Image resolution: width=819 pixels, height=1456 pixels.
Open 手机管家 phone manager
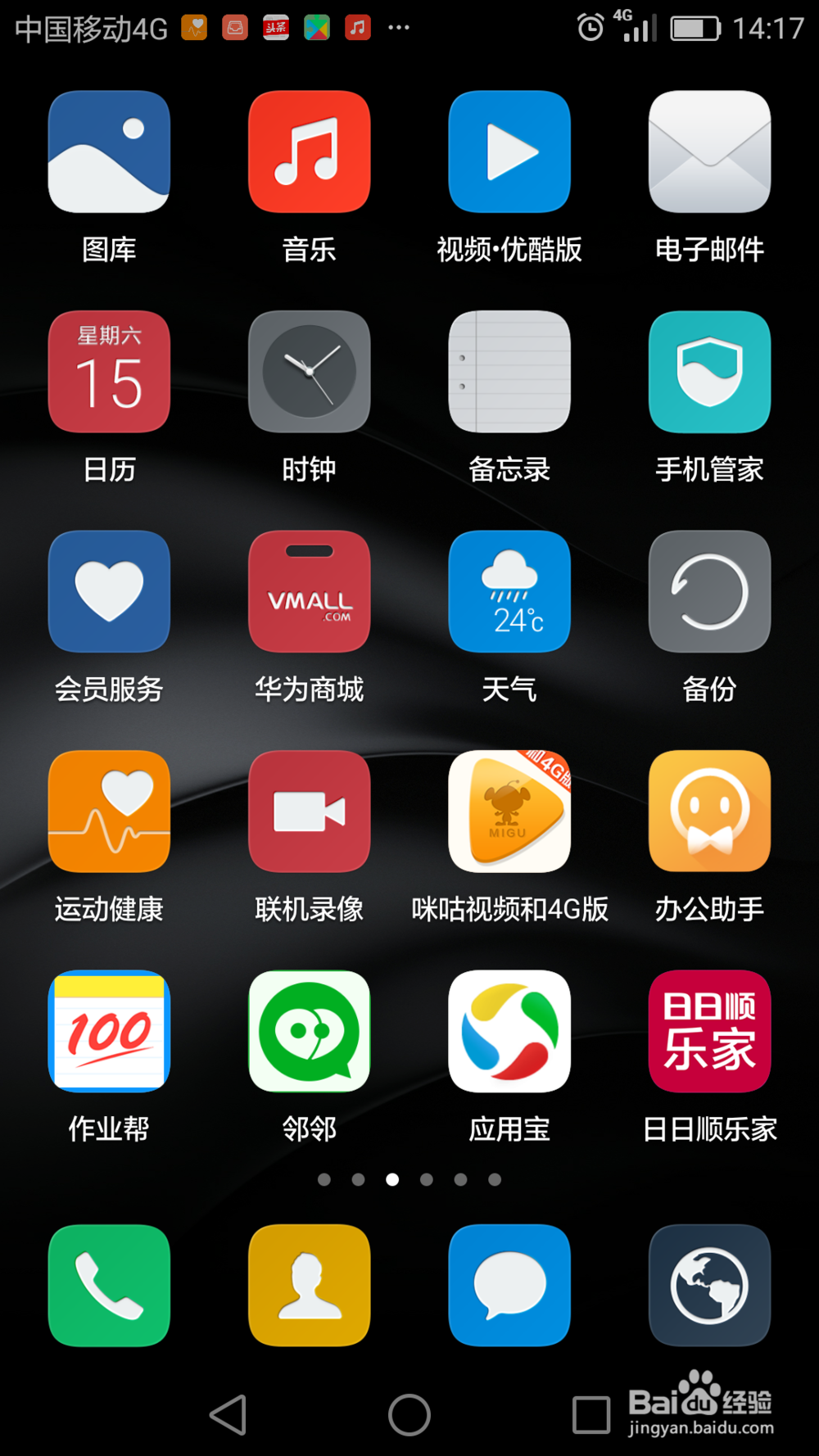pos(709,371)
